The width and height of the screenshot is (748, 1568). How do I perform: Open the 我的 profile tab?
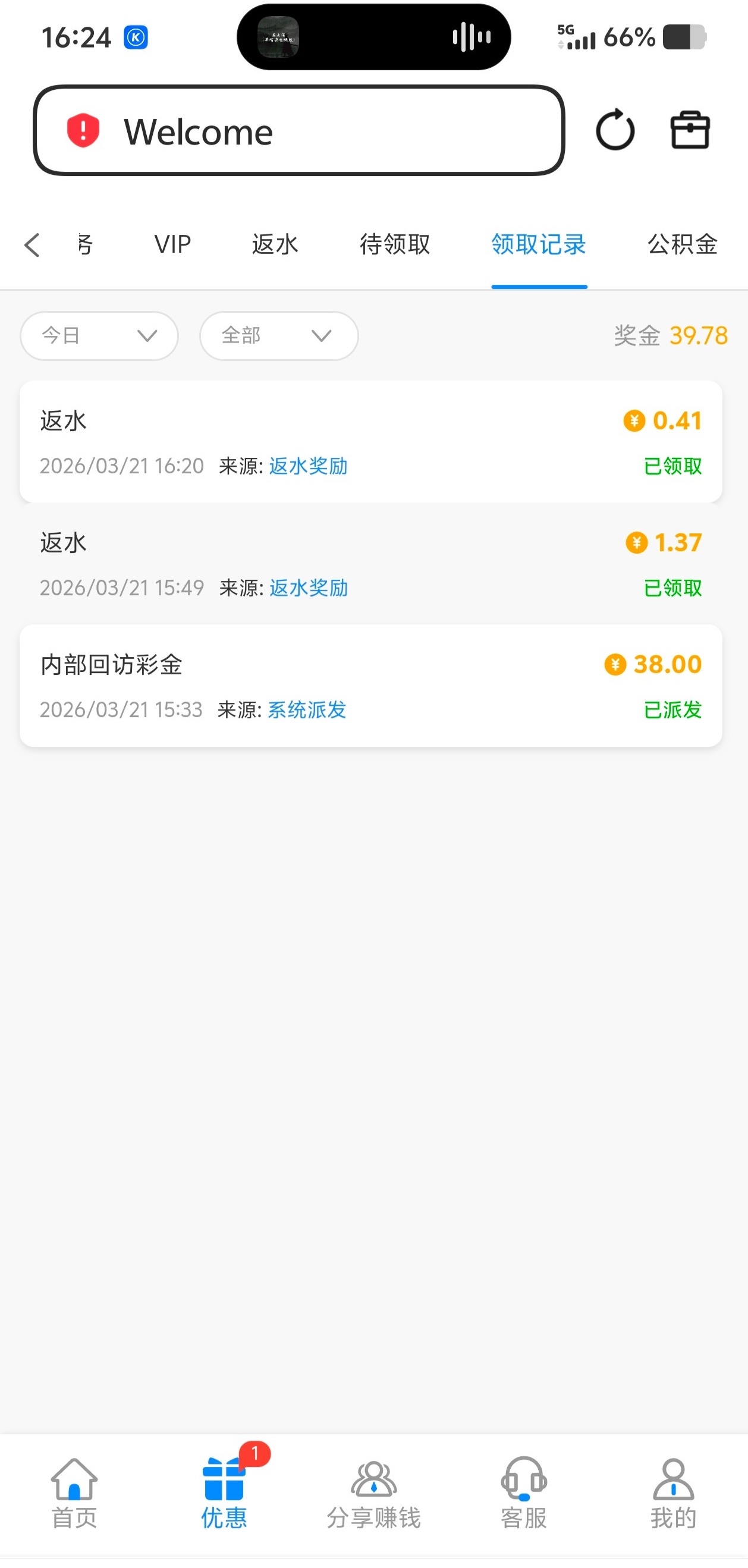pyautogui.click(x=673, y=1492)
